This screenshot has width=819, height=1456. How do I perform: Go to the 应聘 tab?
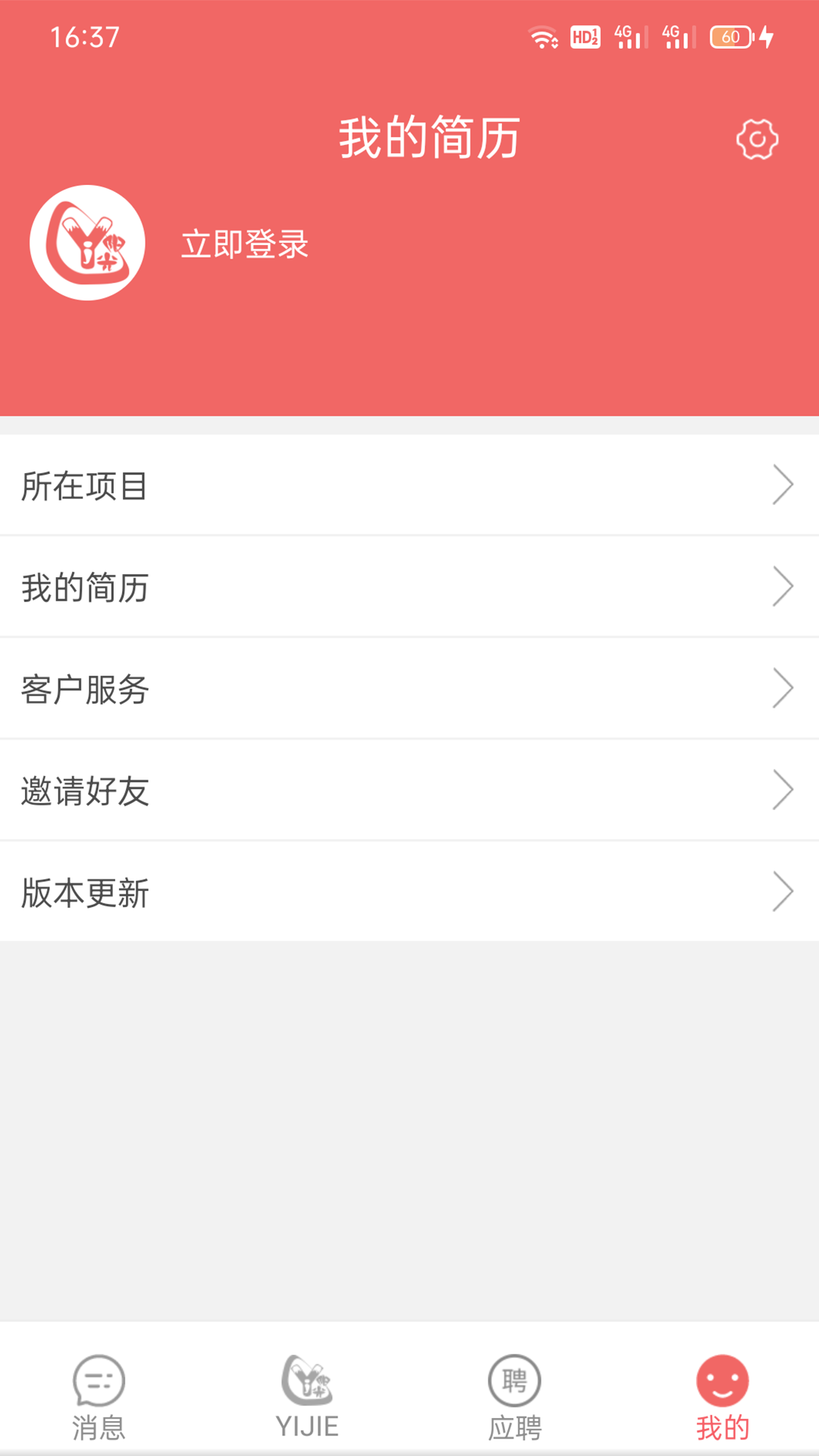click(514, 1397)
